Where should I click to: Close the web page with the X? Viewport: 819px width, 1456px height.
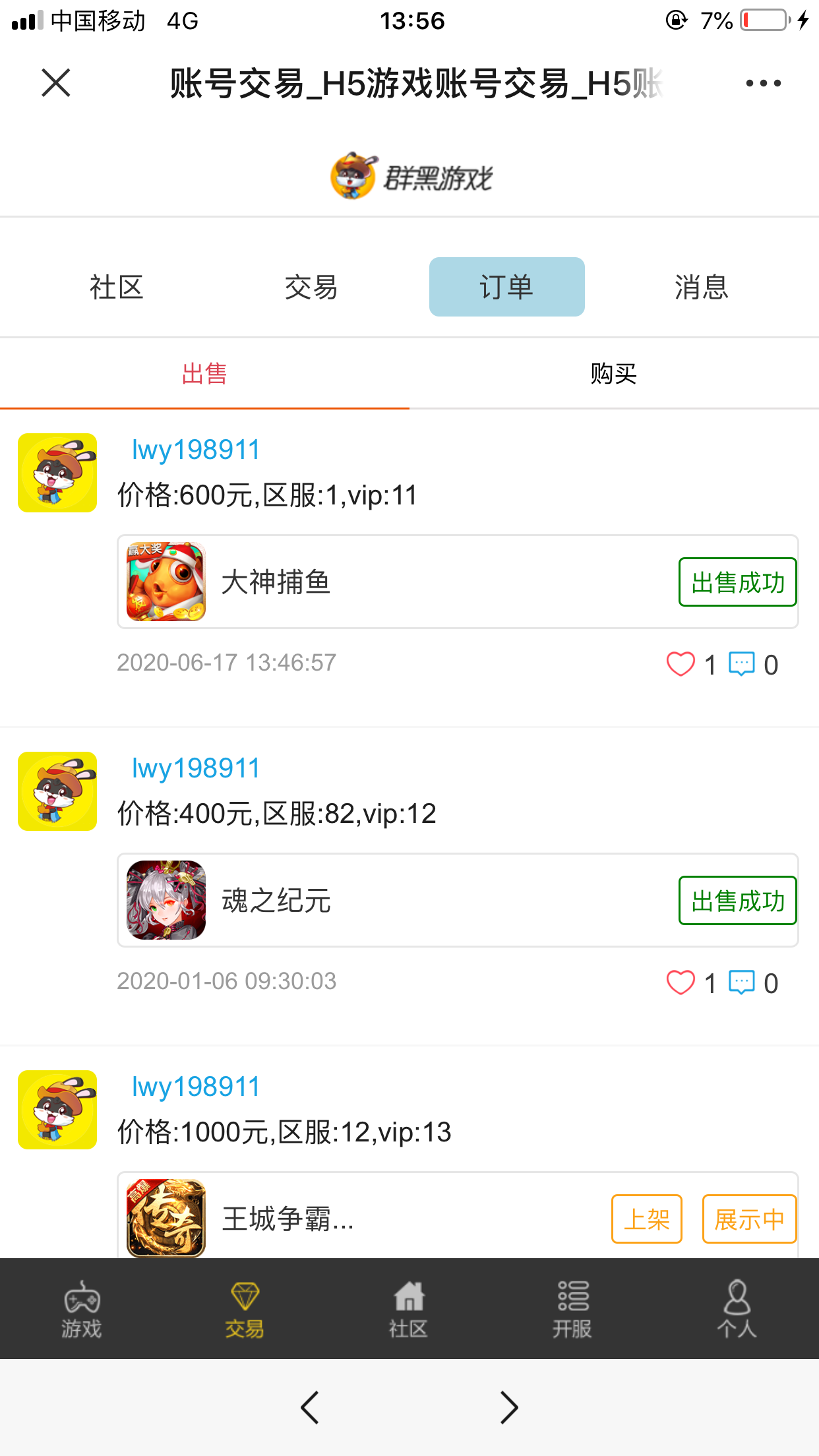[55, 83]
